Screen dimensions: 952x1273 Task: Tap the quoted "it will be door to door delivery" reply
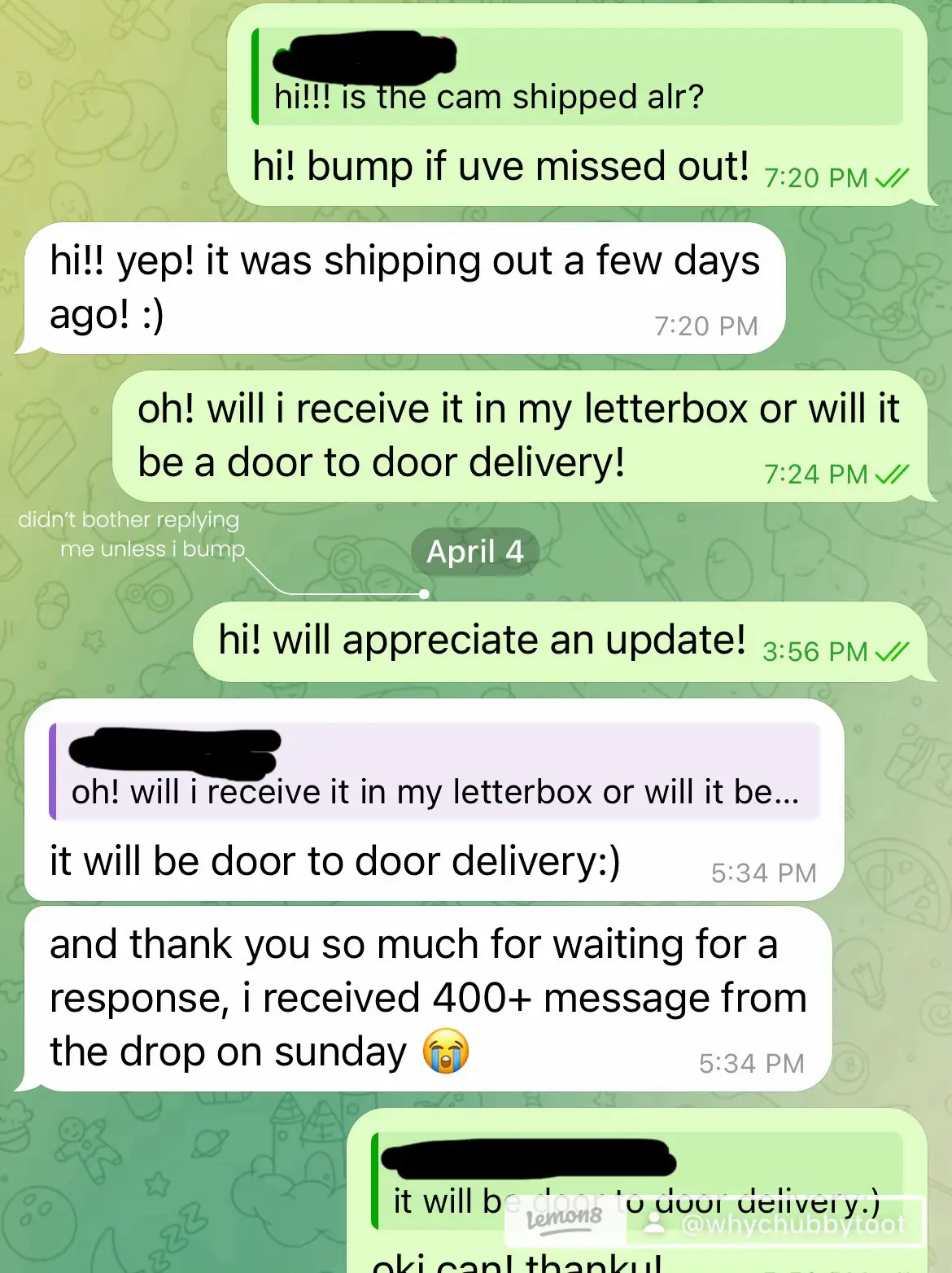point(636,1180)
